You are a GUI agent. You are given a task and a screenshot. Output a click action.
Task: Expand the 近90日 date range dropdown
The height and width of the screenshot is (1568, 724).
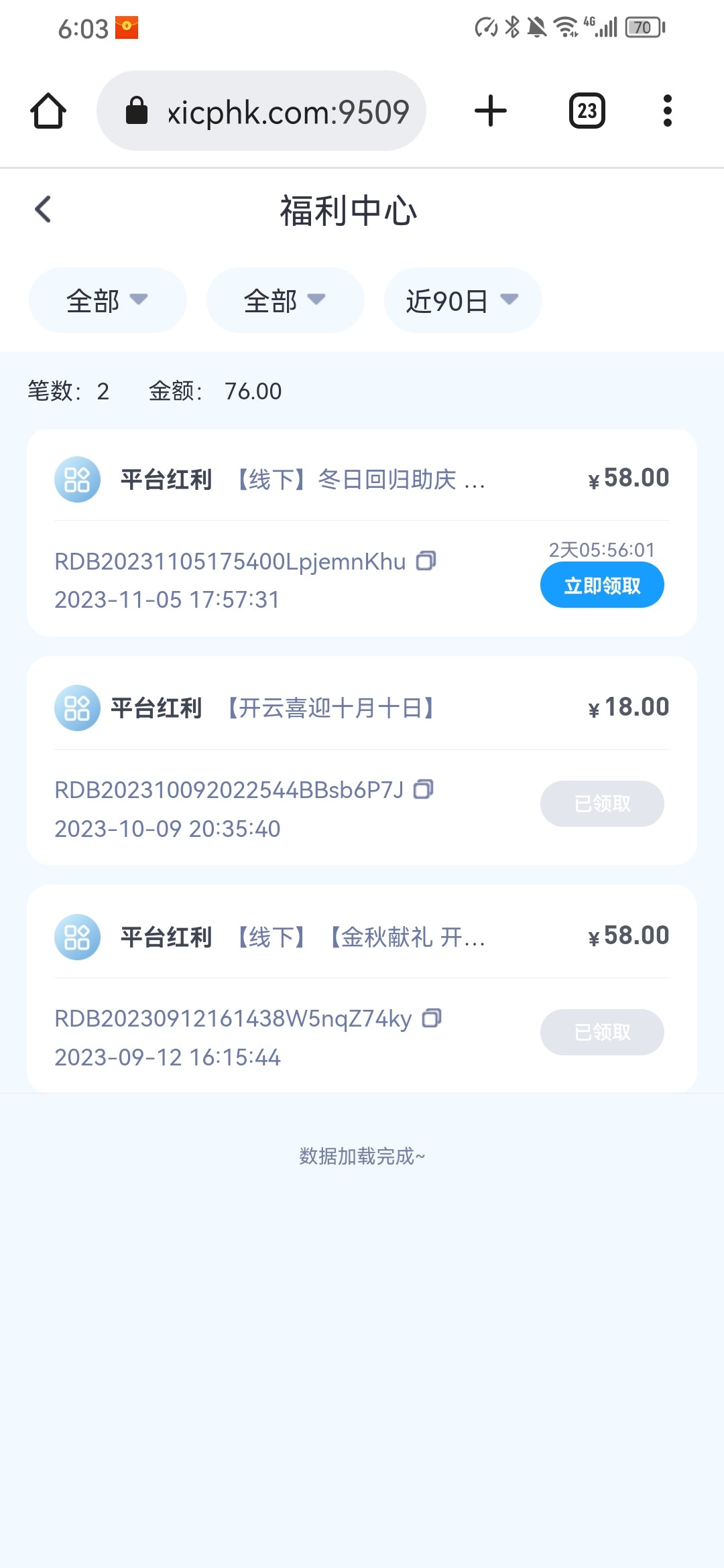coord(462,300)
